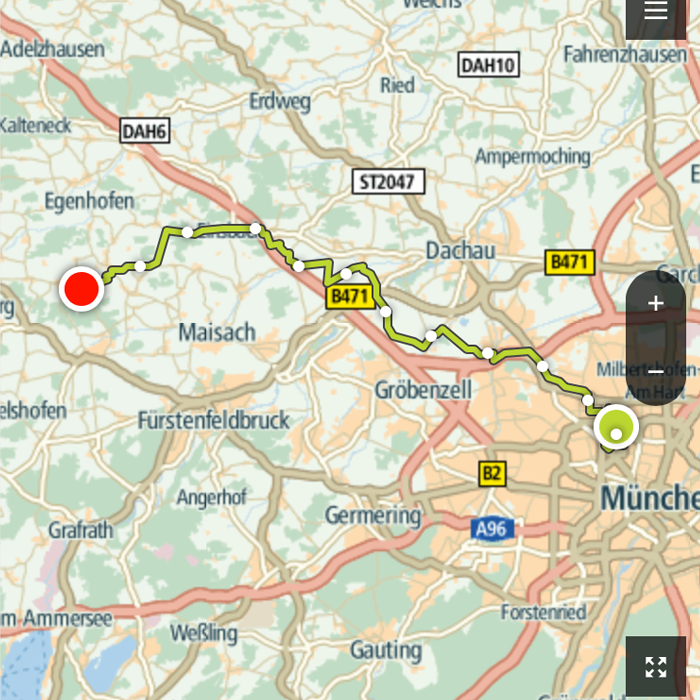Viewport: 700px width, 700px height.
Task: Expand map to fullscreen
Action: click(655, 666)
